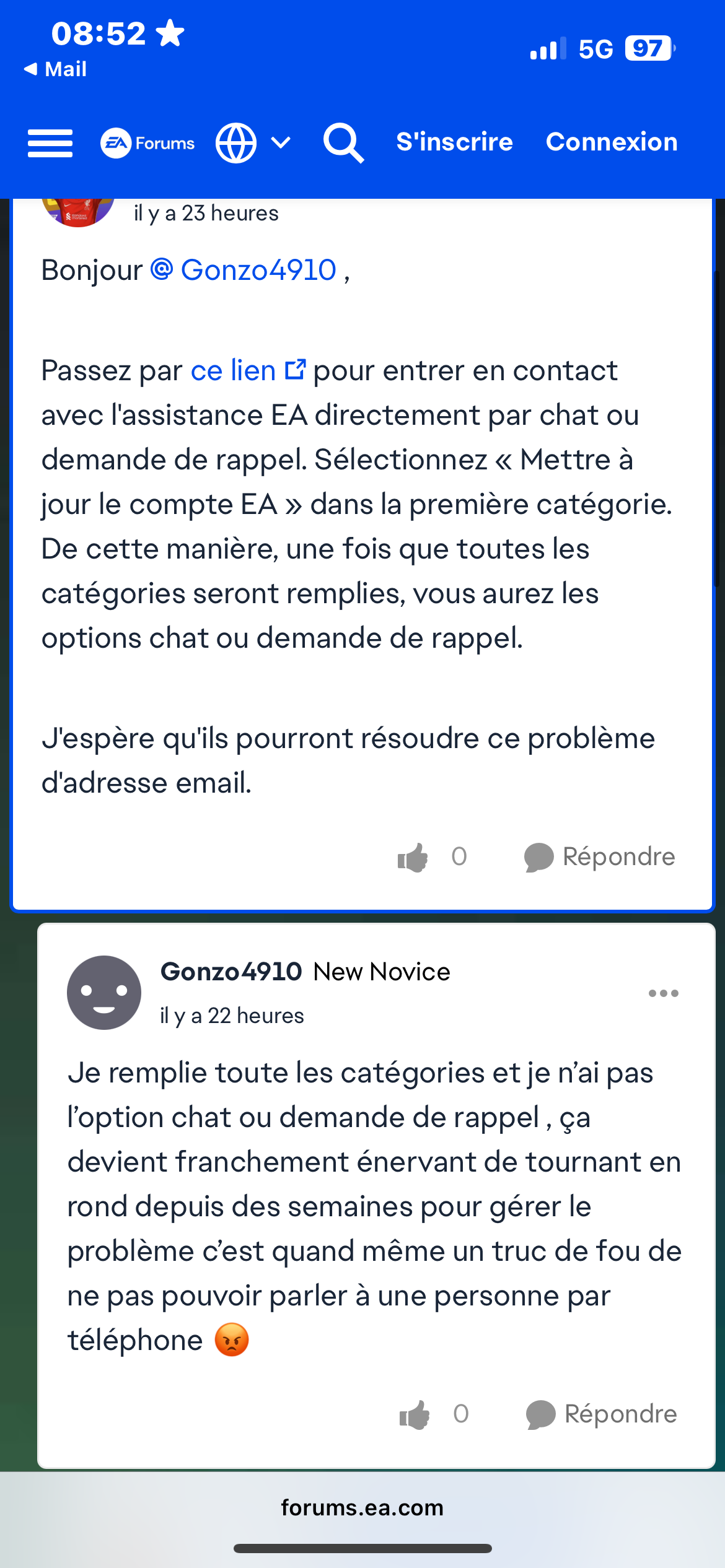Open the @Gonzo4910 mention link
This screenshot has width=725, height=1568.
coord(244,270)
